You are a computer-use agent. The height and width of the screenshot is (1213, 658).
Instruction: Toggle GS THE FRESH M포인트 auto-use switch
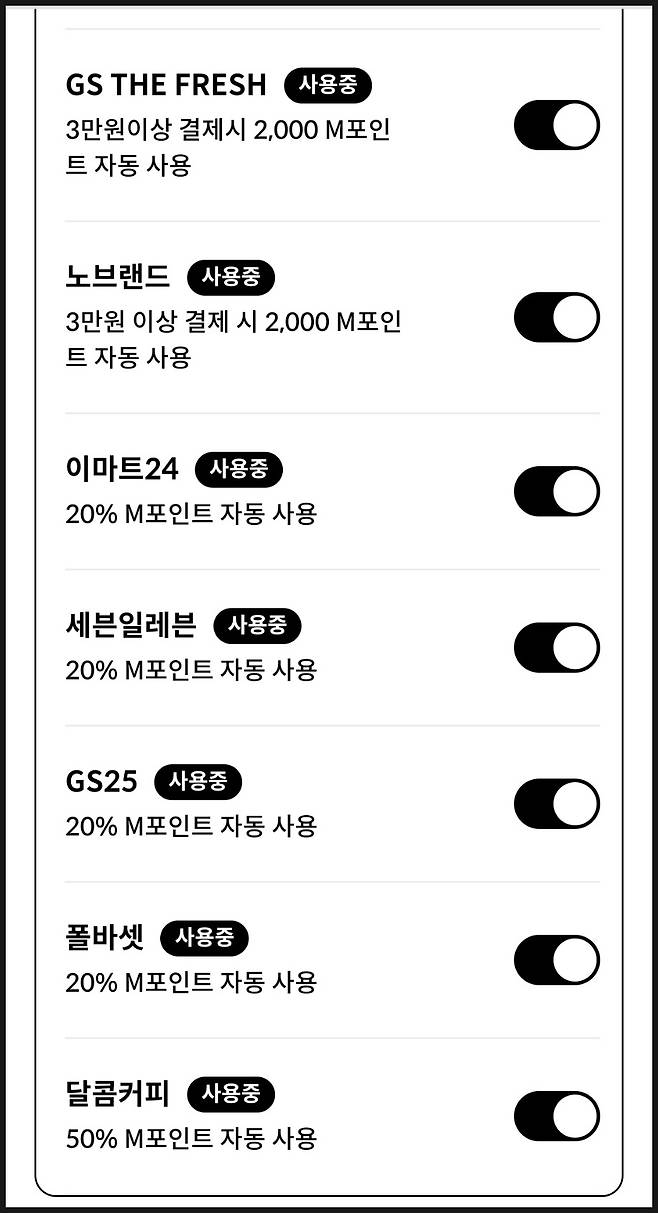tap(556, 125)
